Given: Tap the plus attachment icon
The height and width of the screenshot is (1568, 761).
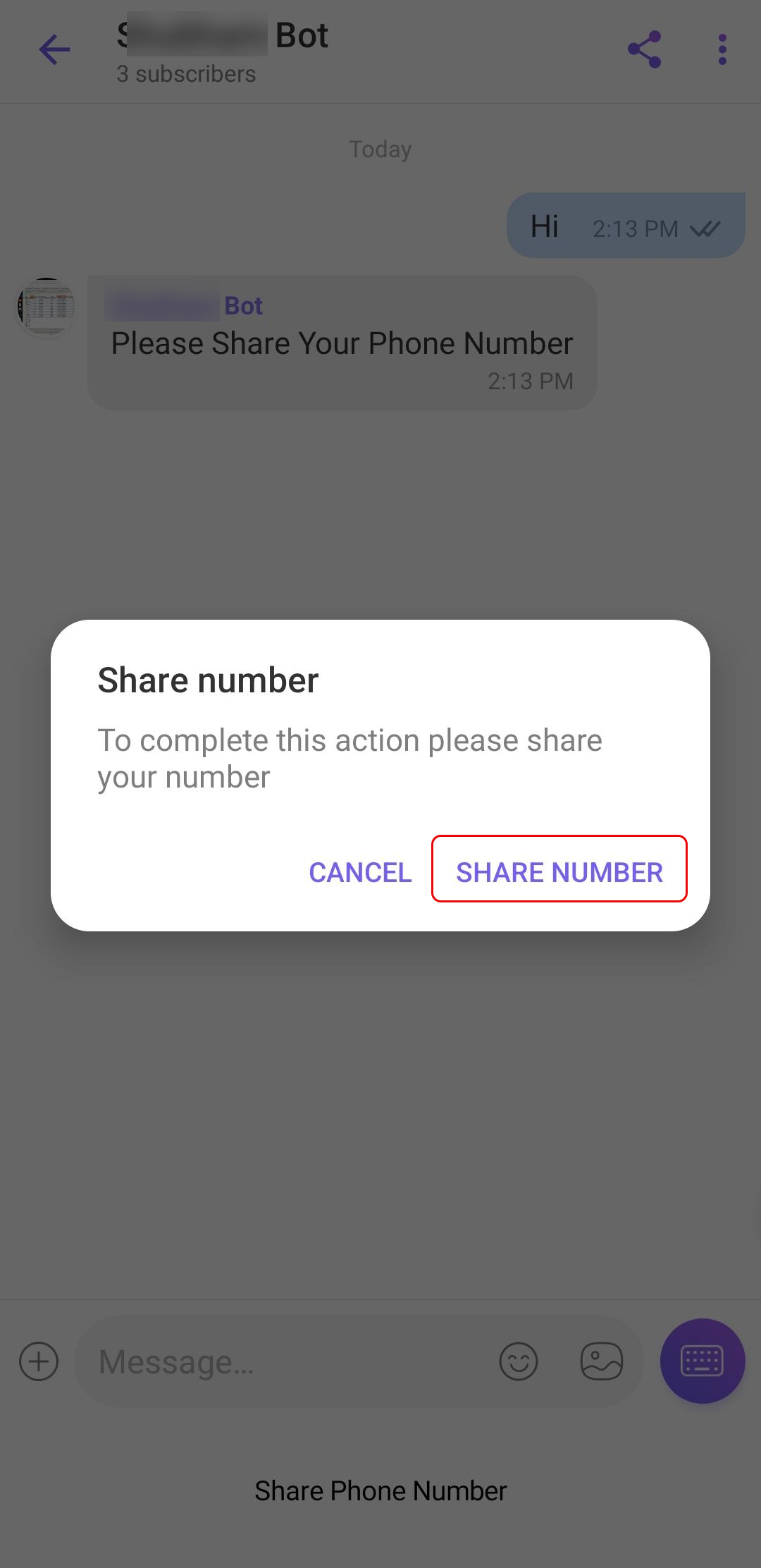Looking at the screenshot, I should [x=39, y=1361].
